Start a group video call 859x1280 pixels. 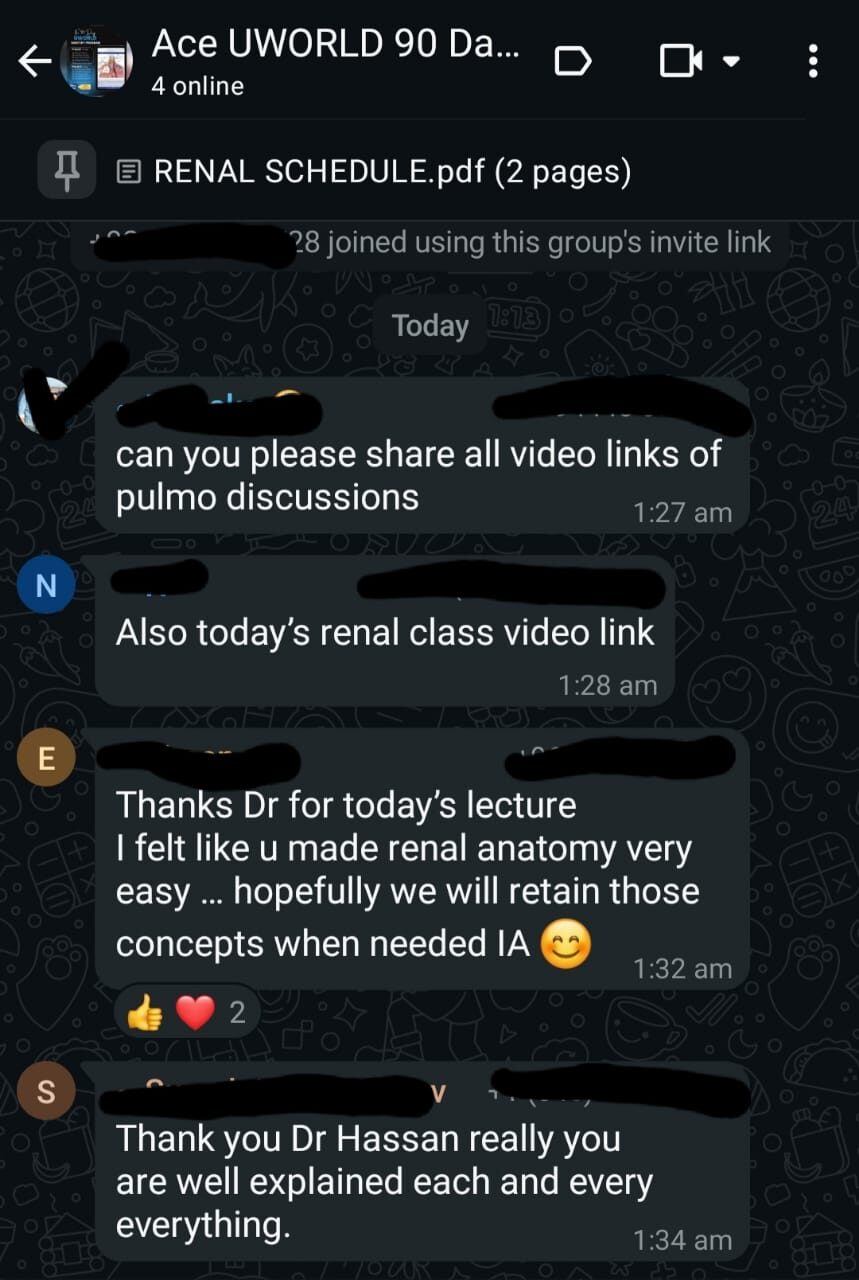(681, 62)
